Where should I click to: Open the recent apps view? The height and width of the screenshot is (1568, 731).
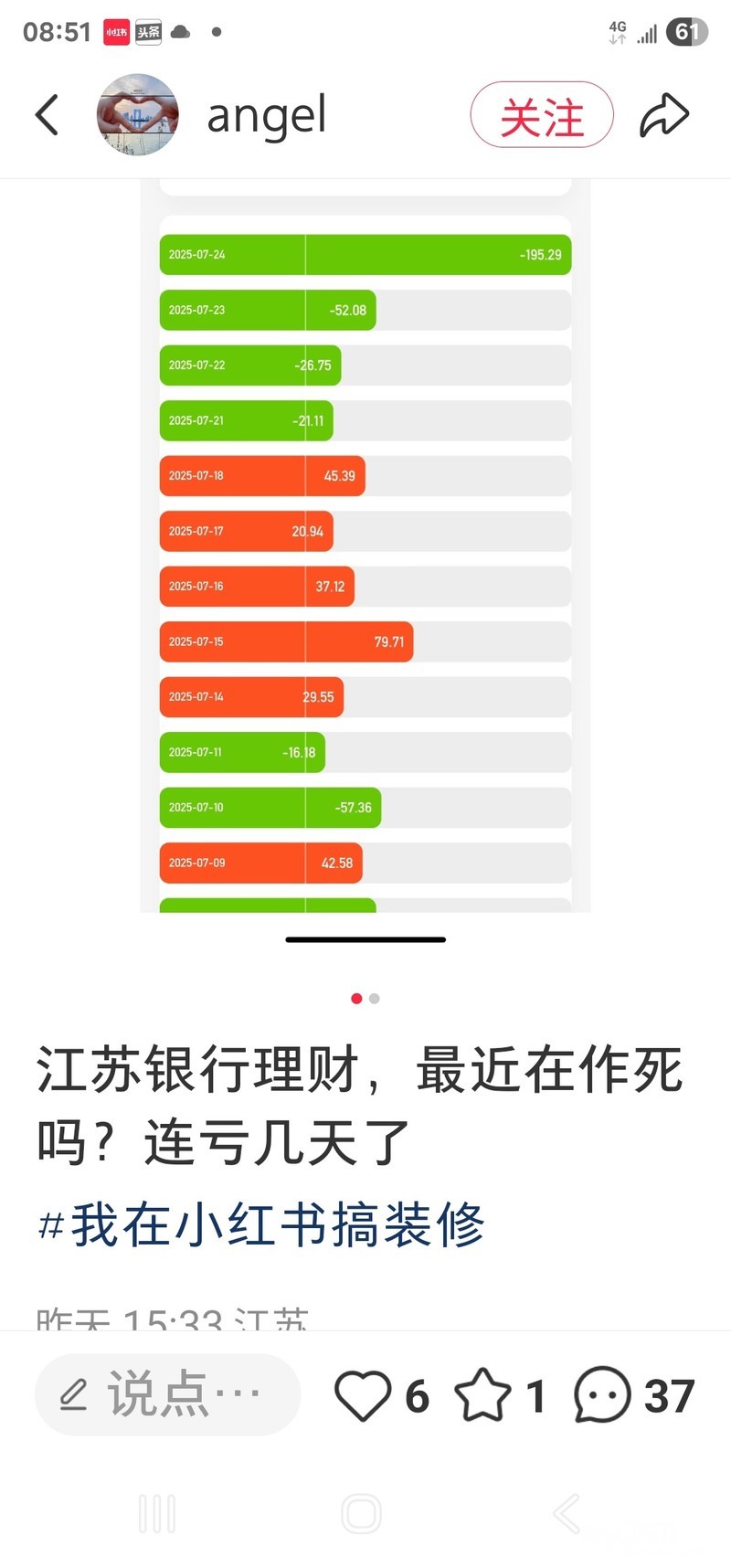(x=157, y=1513)
